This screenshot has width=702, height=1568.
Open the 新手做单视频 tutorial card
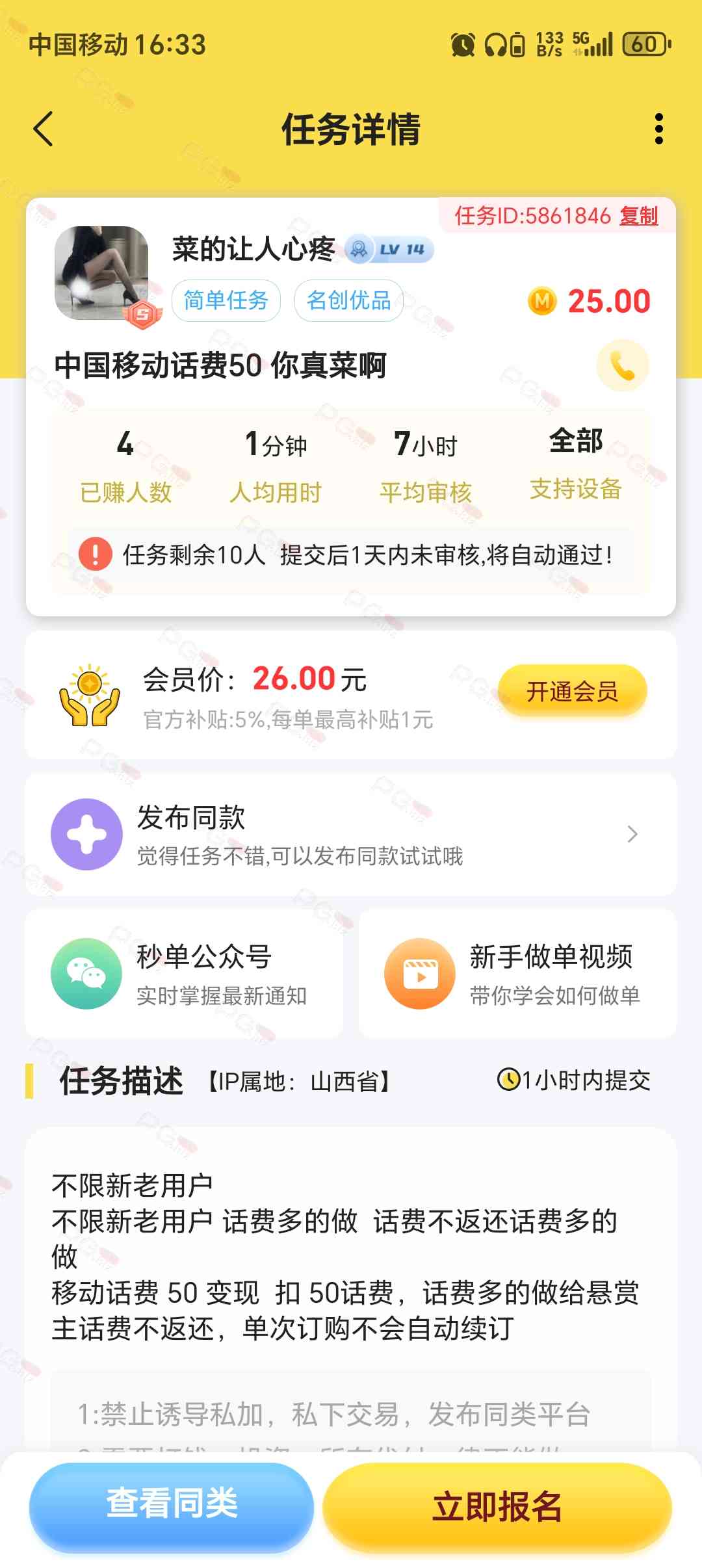point(518,974)
